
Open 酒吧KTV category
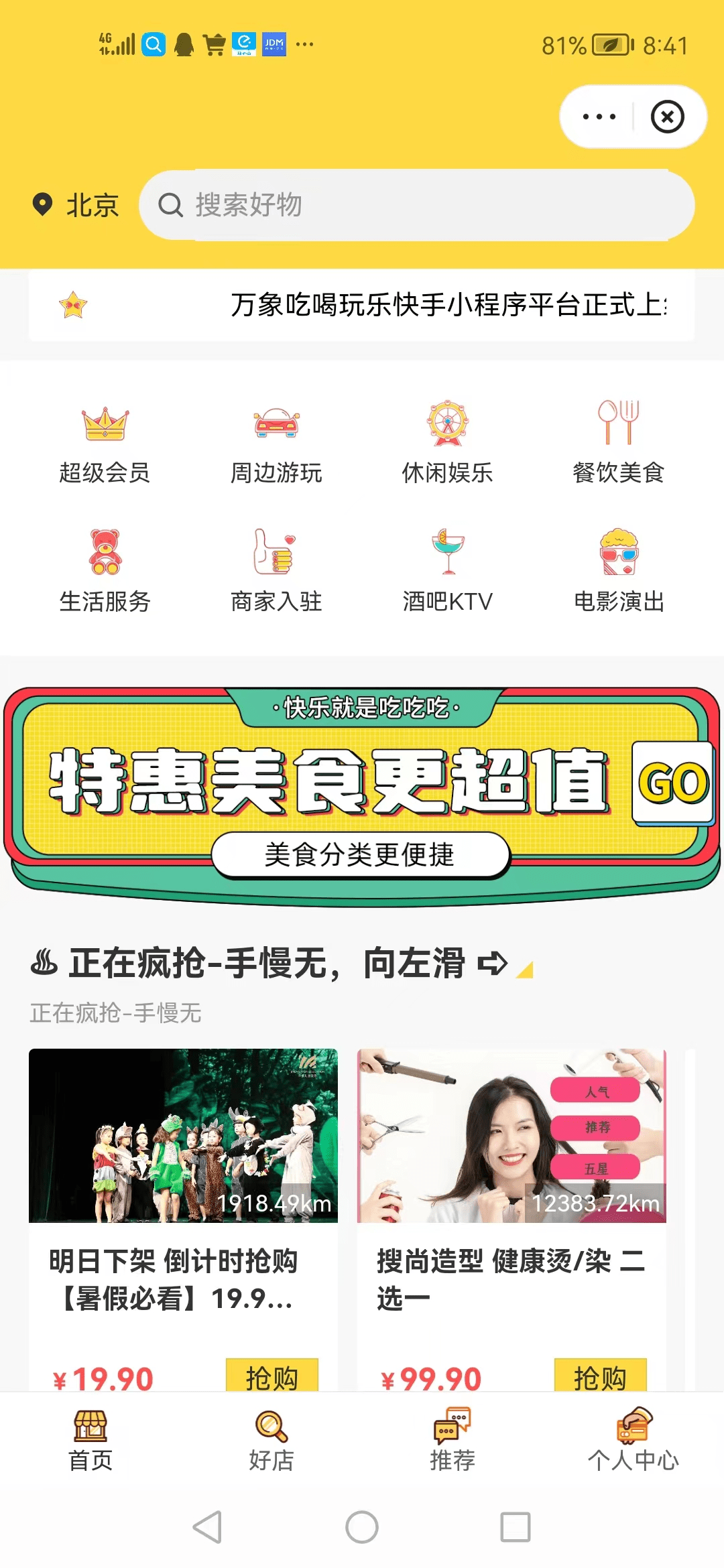tap(447, 572)
